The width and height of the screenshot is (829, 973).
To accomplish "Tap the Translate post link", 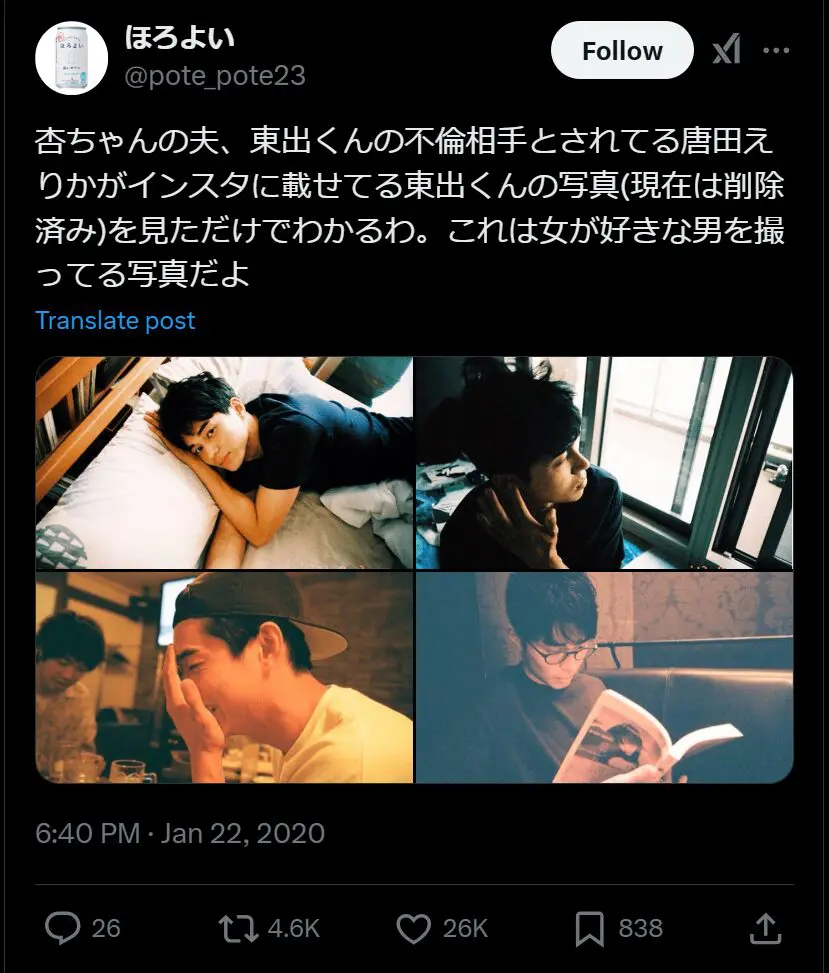I will point(115,321).
